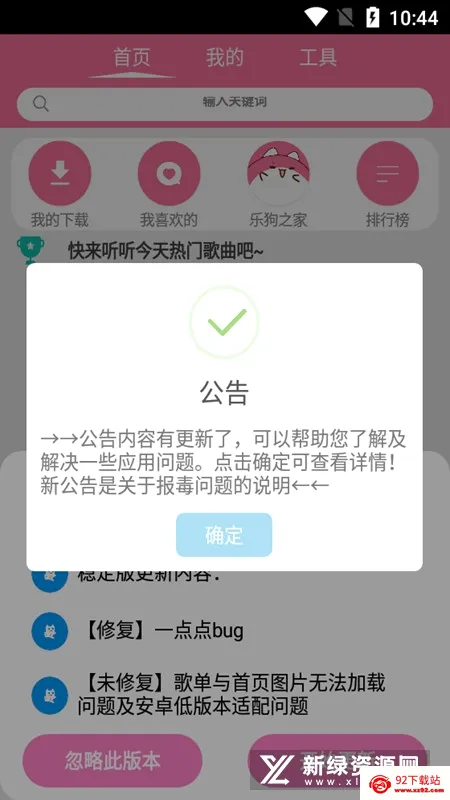Switch to the 我的 tab
The height and width of the screenshot is (800, 450).
[224, 58]
